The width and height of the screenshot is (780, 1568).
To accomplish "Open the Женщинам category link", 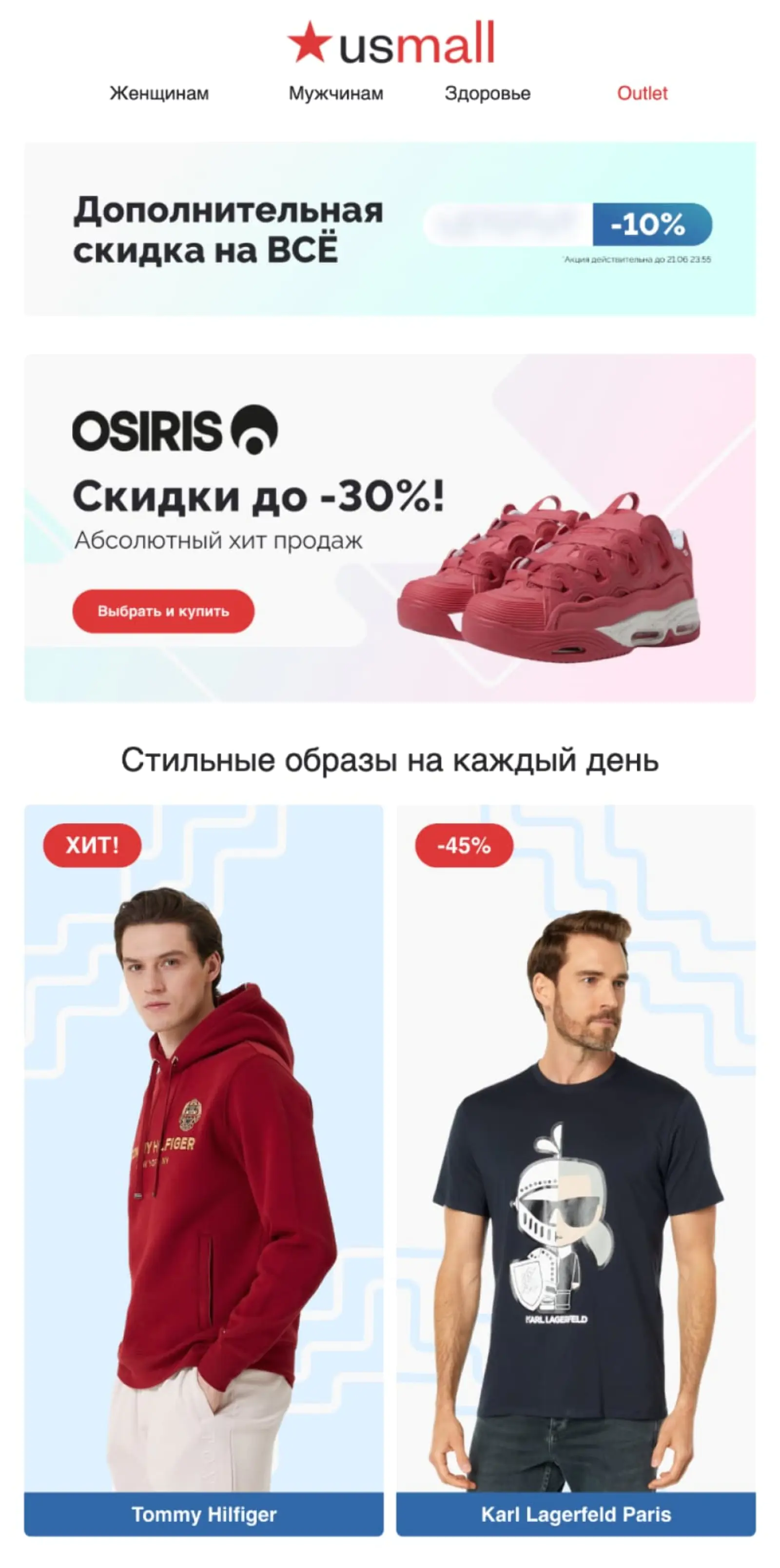I will 159,93.
